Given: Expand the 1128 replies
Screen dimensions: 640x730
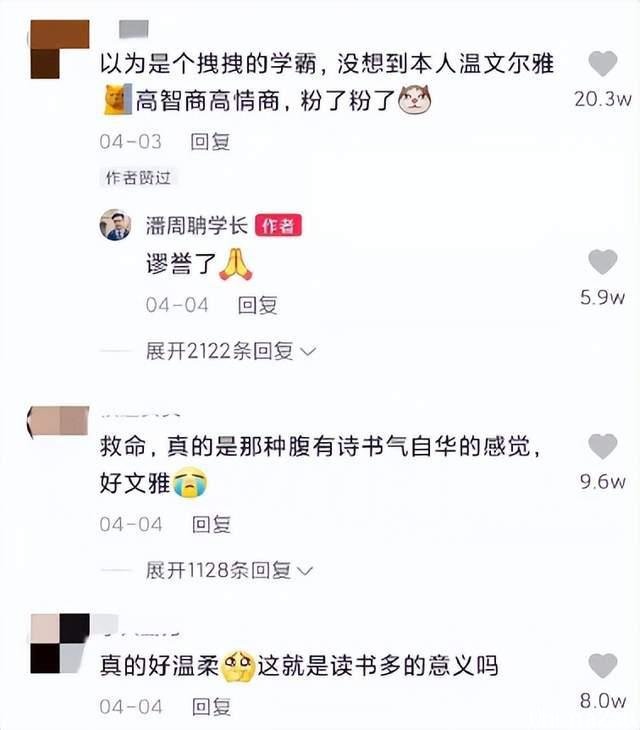Looking at the screenshot, I should 229,570.
